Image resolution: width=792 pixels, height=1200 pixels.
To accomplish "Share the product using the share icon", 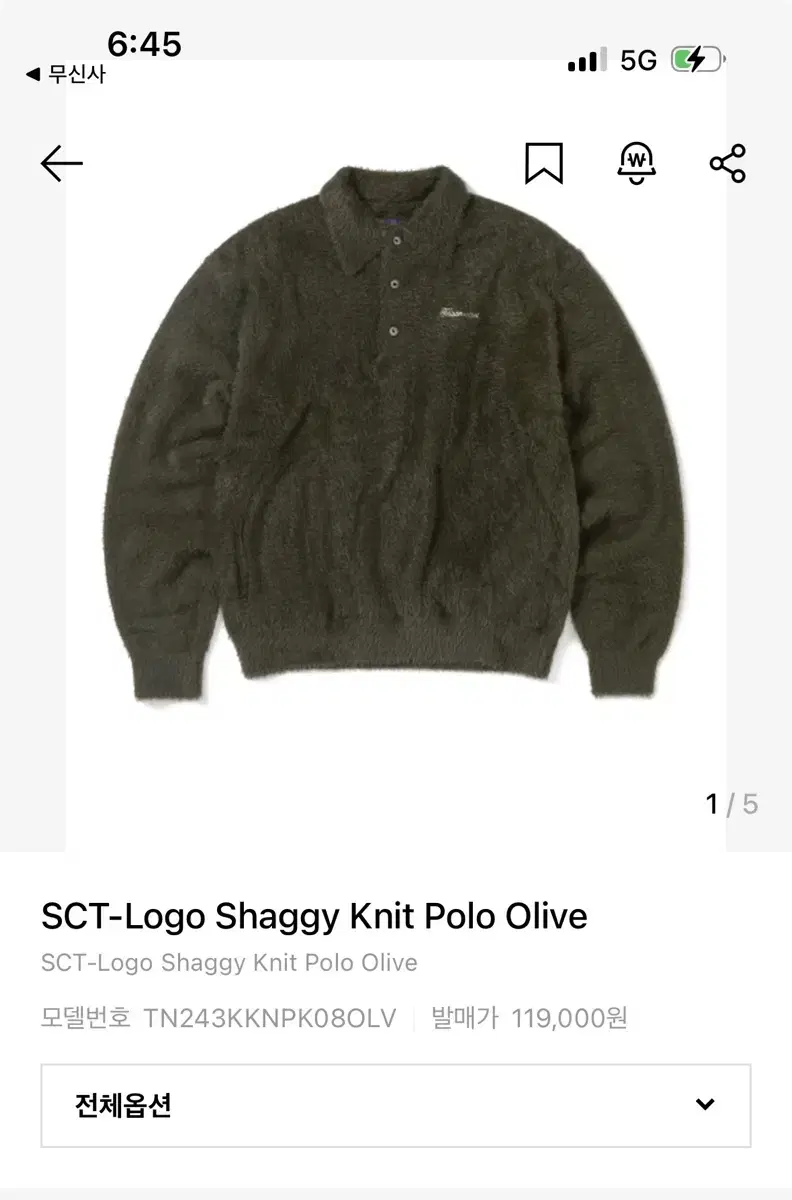I will tap(729, 164).
